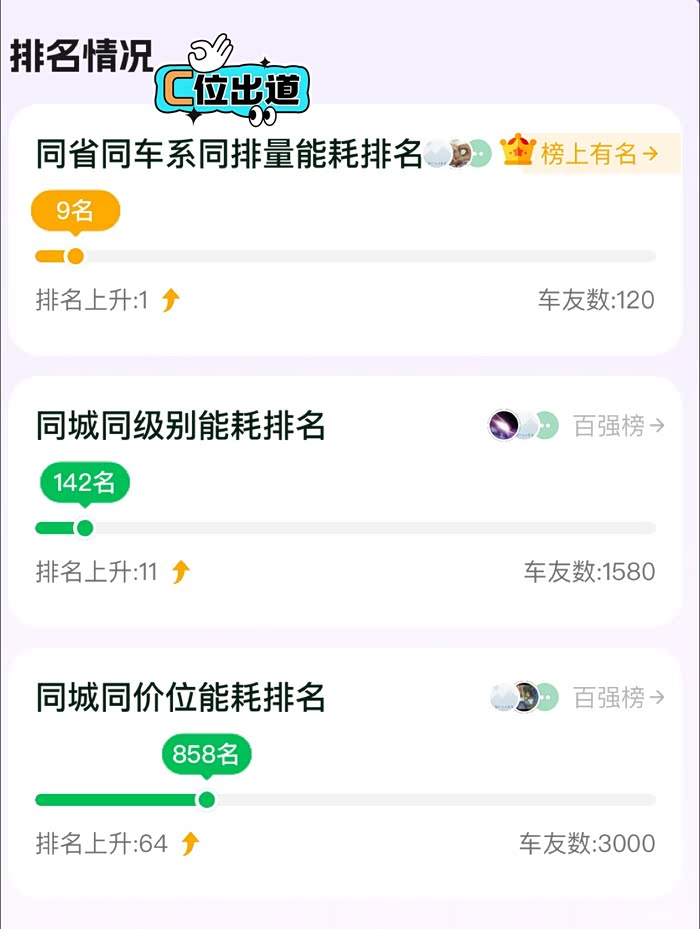Open 百强榜 for 同城同级别能耗排名

[x=618, y=426]
